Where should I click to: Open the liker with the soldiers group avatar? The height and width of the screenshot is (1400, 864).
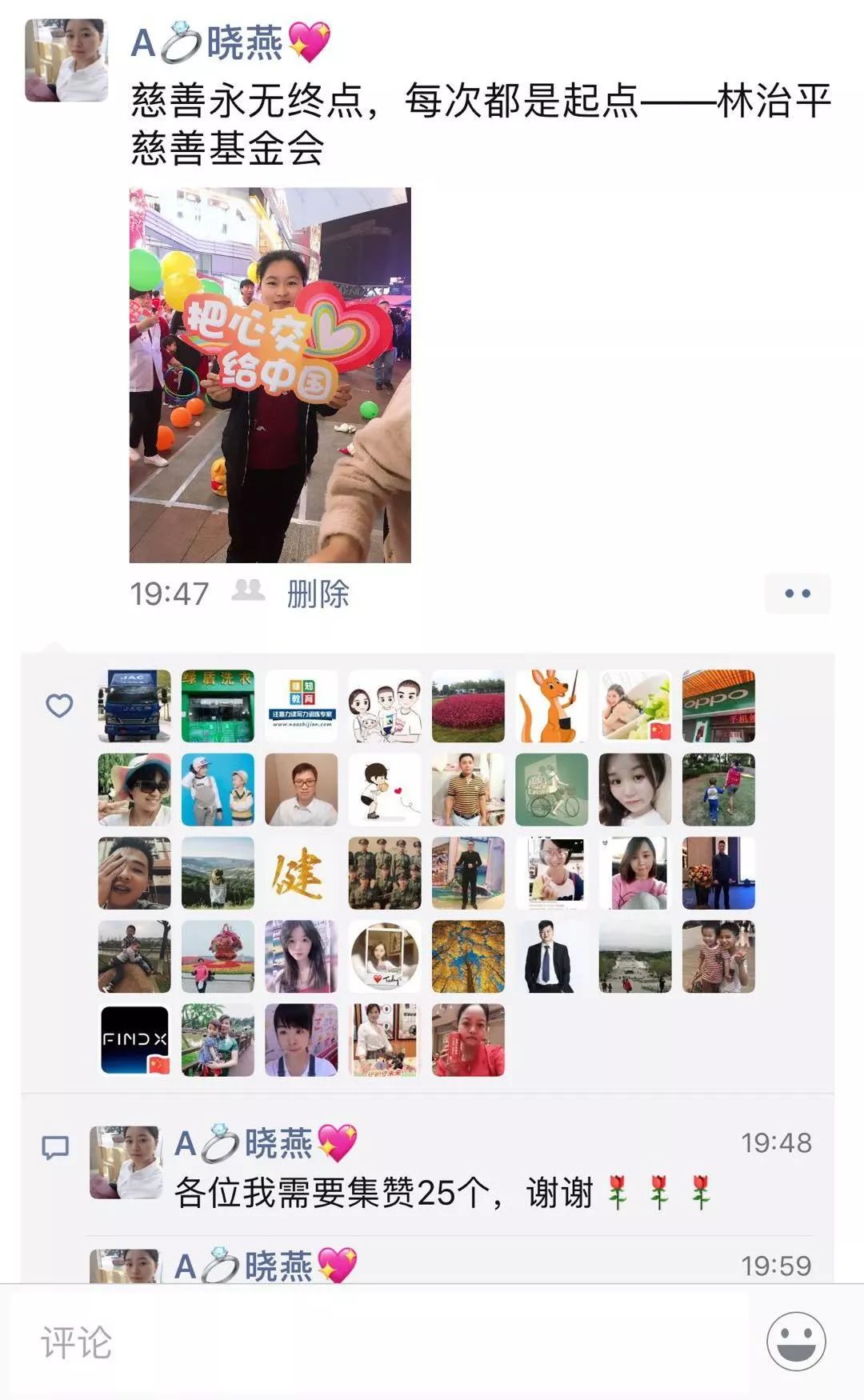(x=385, y=873)
